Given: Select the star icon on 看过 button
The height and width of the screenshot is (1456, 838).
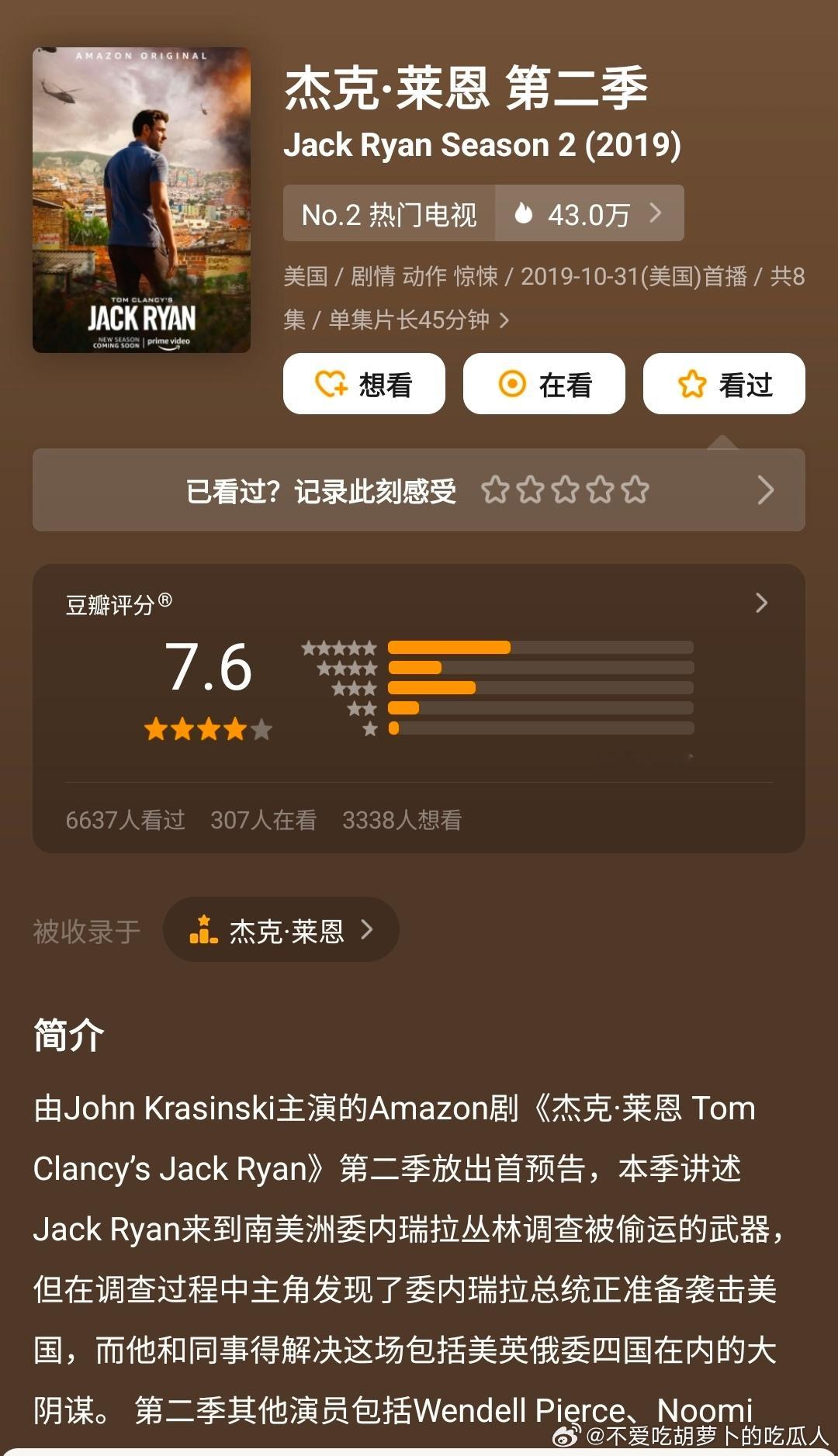Looking at the screenshot, I should tap(693, 383).
